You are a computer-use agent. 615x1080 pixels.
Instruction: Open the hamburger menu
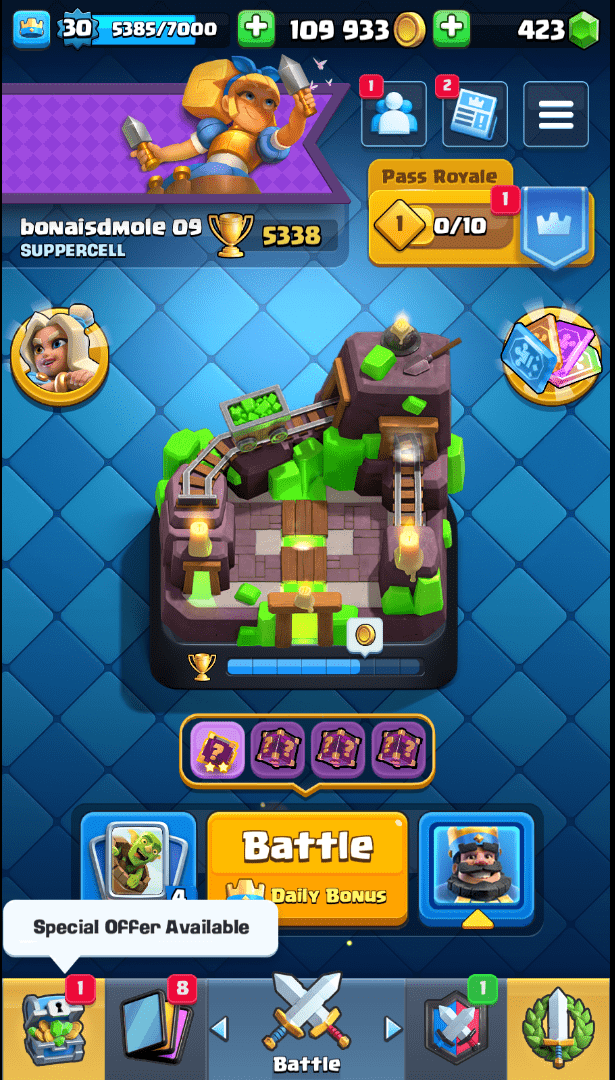(556, 114)
